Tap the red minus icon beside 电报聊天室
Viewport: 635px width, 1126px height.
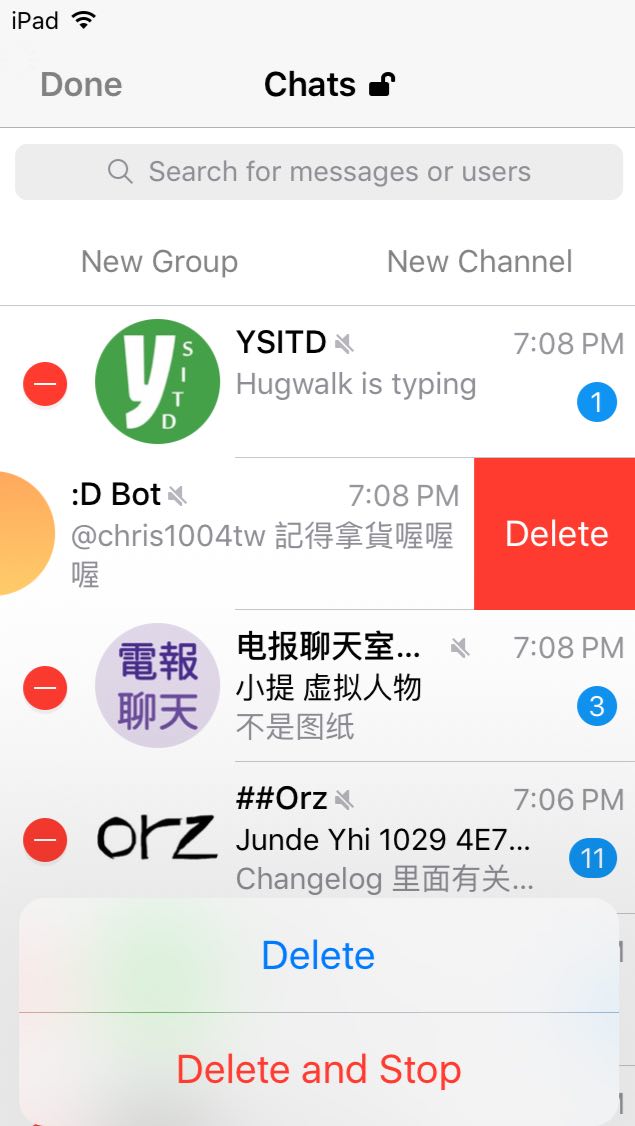pyautogui.click(x=45, y=688)
